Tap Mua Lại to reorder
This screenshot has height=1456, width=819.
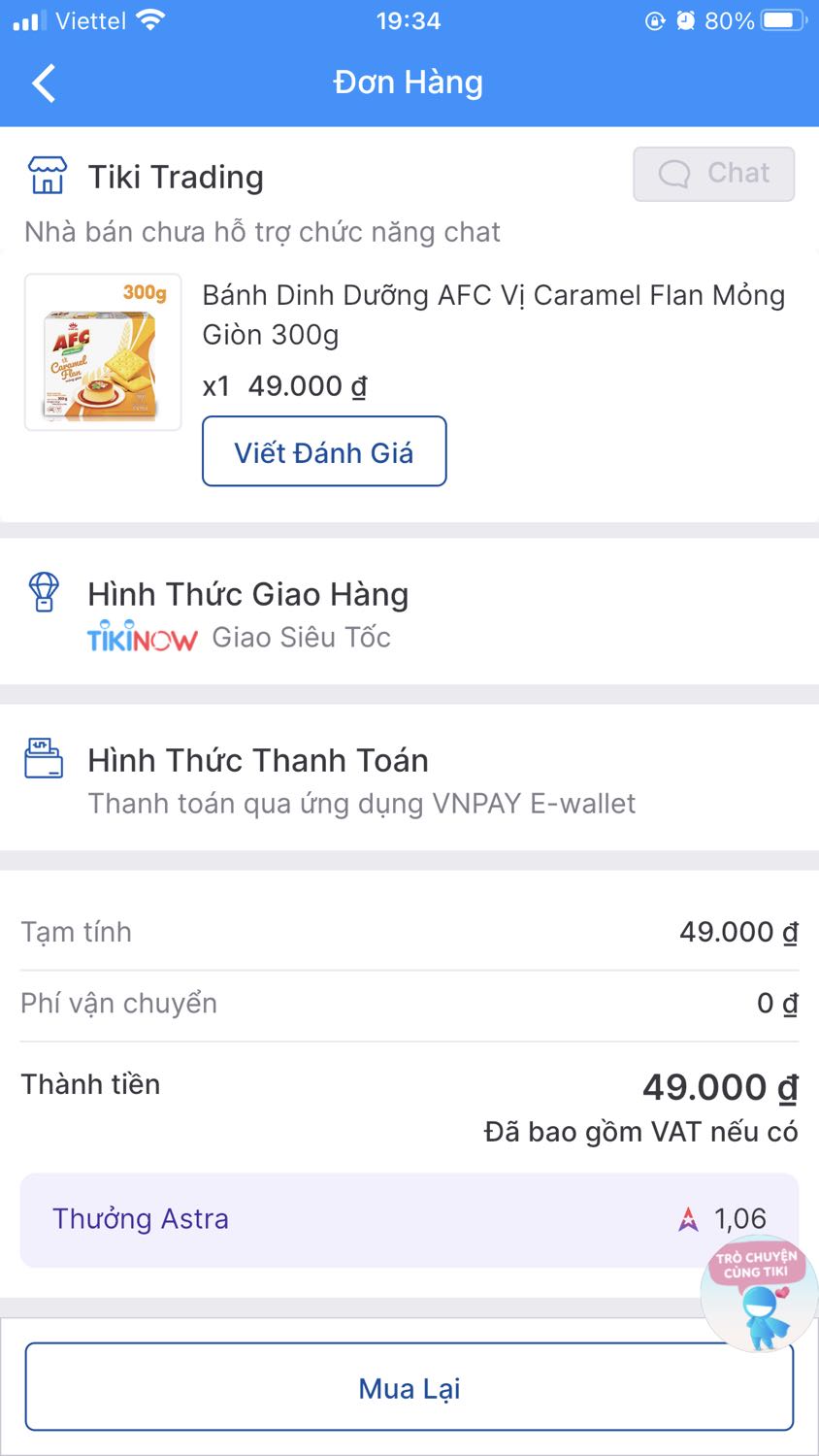point(409,1387)
